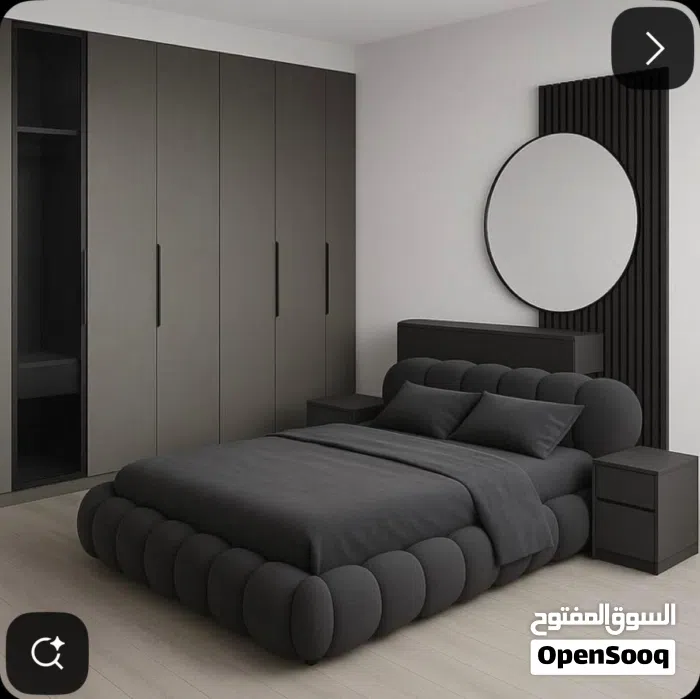Image resolution: width=700 pixels, height=699 pixels.
Task: Open visual search for similar items
Action: click(47, 652)
